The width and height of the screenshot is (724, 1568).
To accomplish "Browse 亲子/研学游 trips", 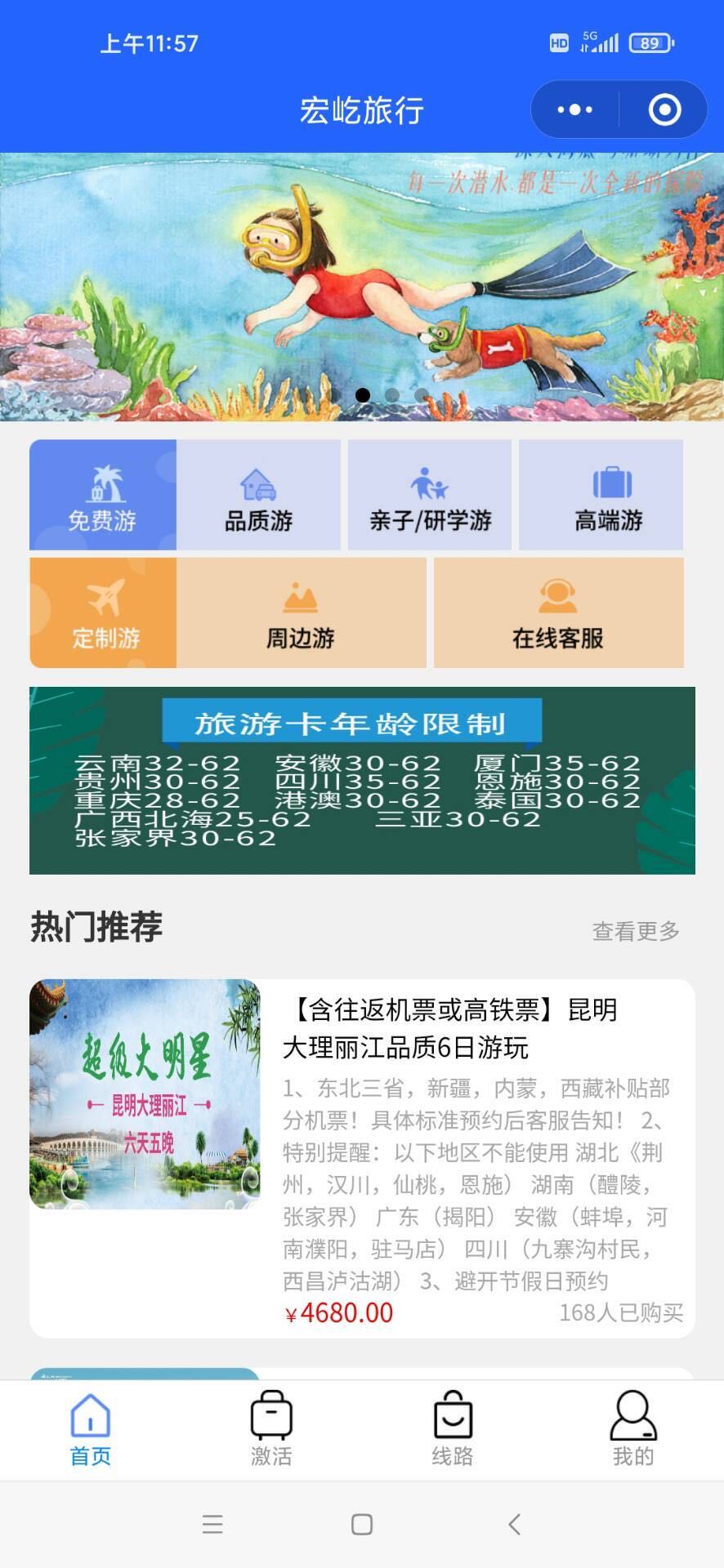I will pyautogui.click(x=430, y=495).
